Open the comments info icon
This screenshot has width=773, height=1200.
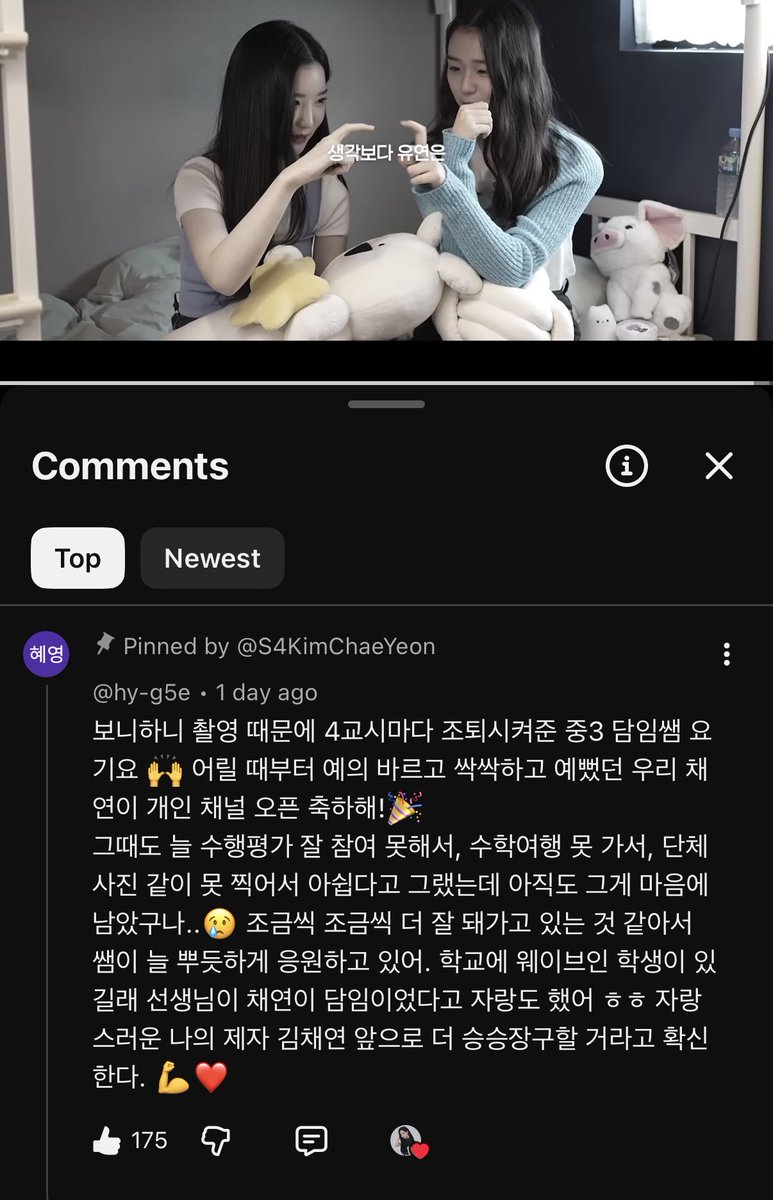627,466
